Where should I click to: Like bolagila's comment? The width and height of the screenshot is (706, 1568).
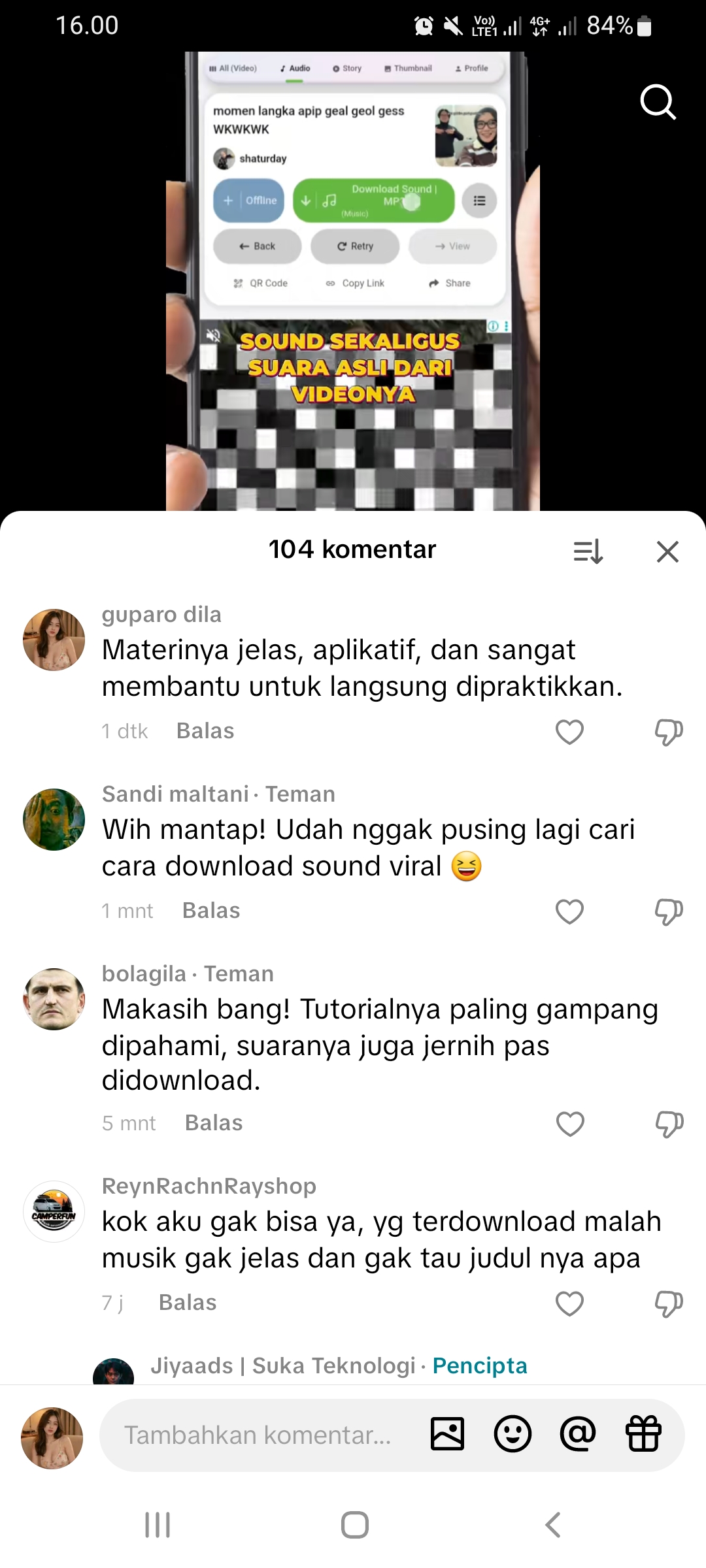coord(569,1124)
